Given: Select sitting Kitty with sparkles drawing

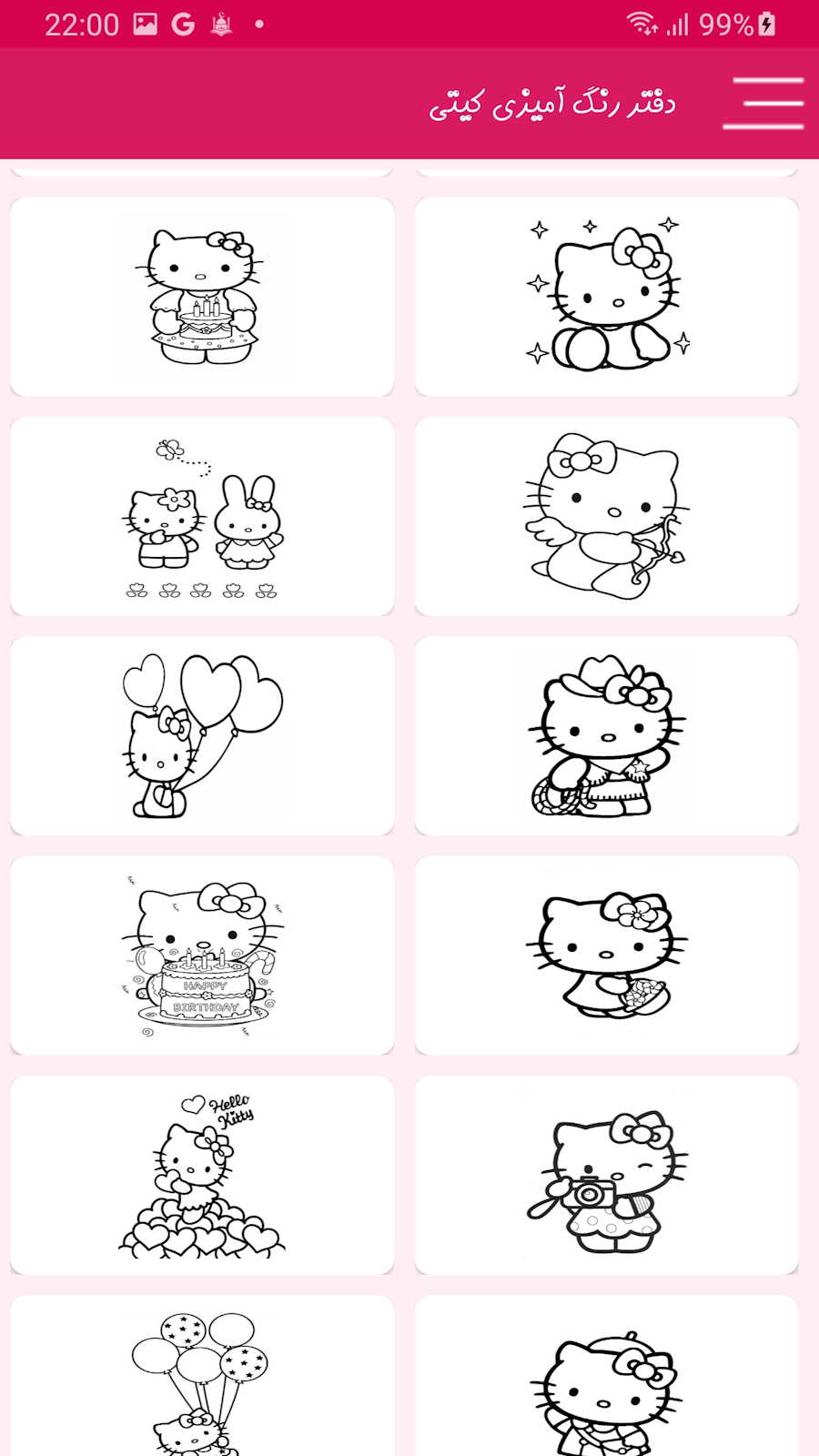Looking at the screenshot, I should click(606, 297).
